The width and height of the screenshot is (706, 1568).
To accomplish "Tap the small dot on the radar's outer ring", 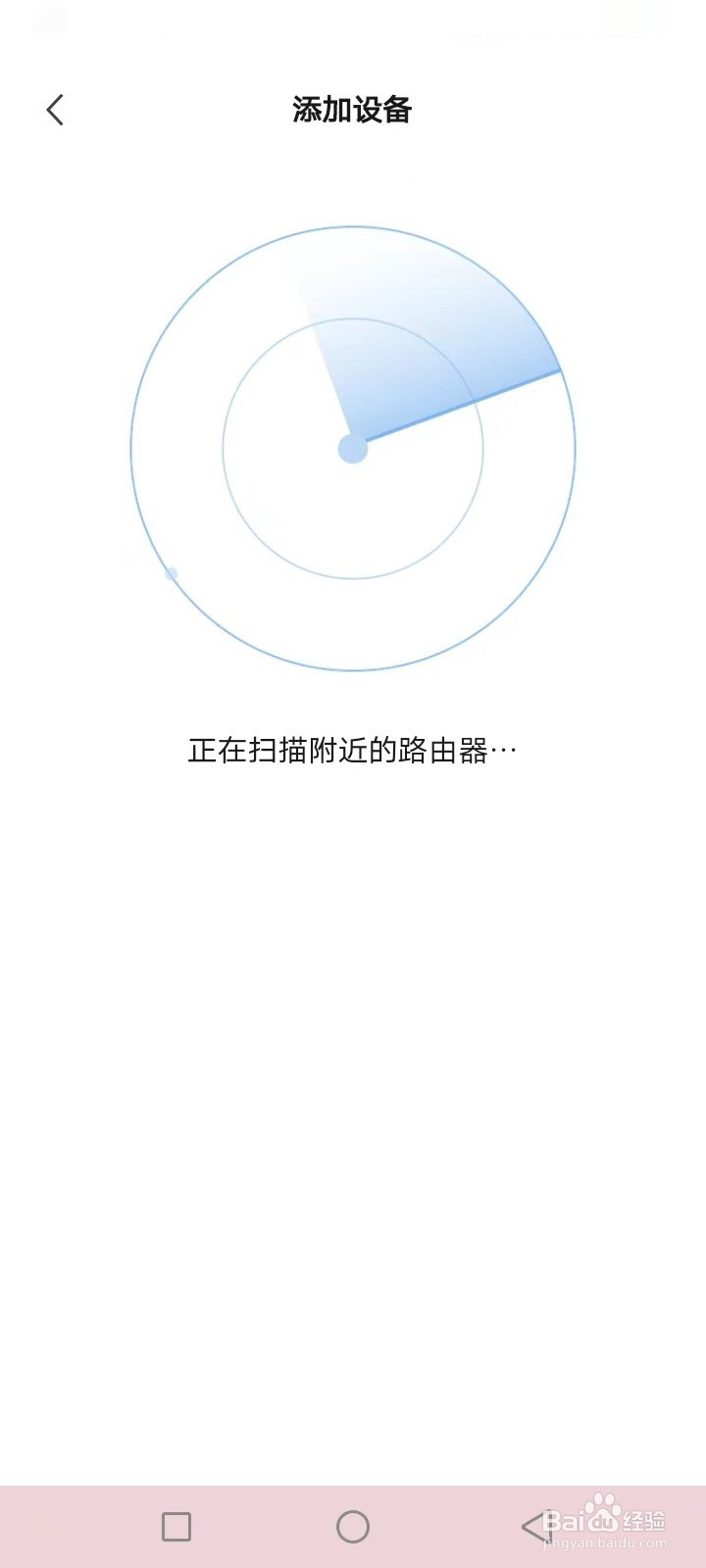I will tap(173, 573).
